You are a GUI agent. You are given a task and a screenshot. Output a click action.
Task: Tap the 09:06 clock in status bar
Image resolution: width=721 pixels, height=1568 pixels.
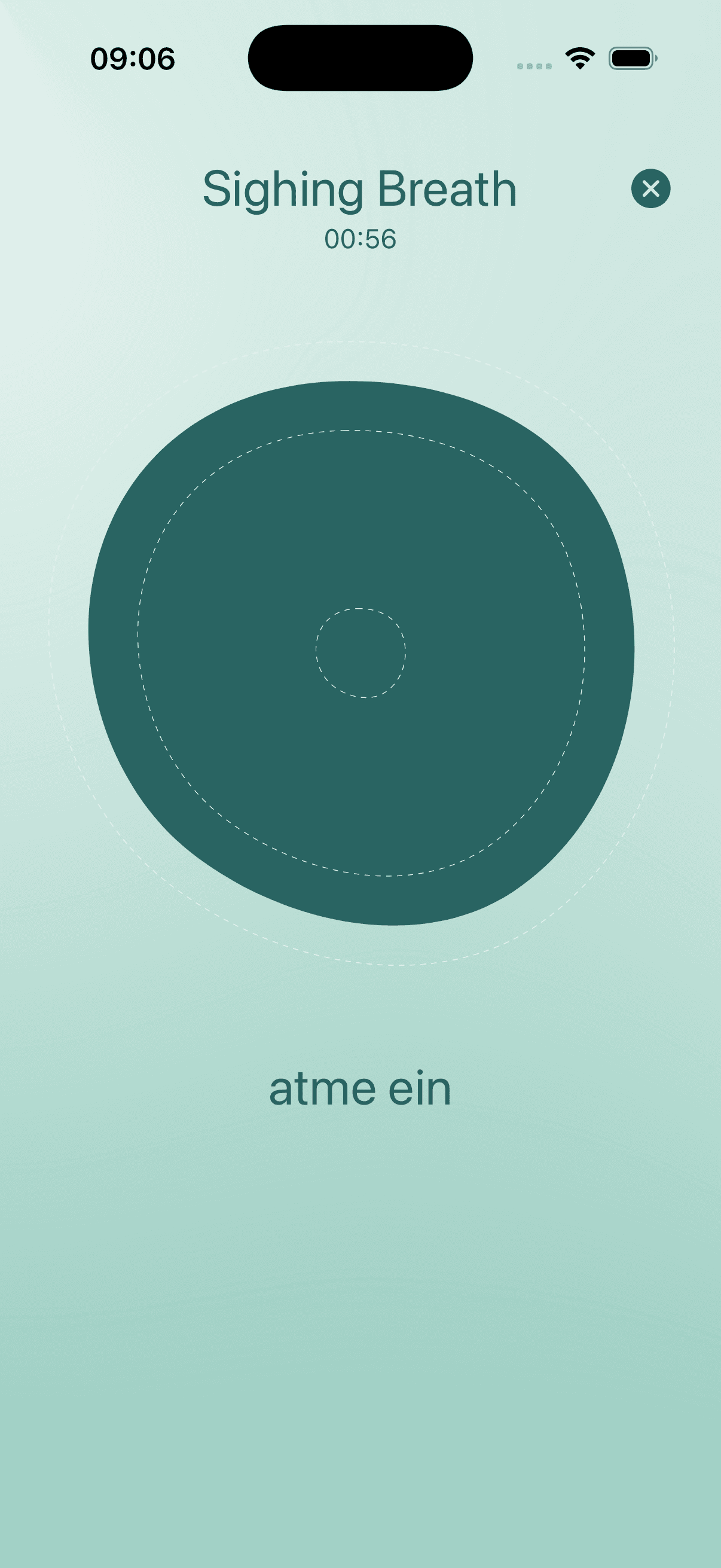point(133,58)
